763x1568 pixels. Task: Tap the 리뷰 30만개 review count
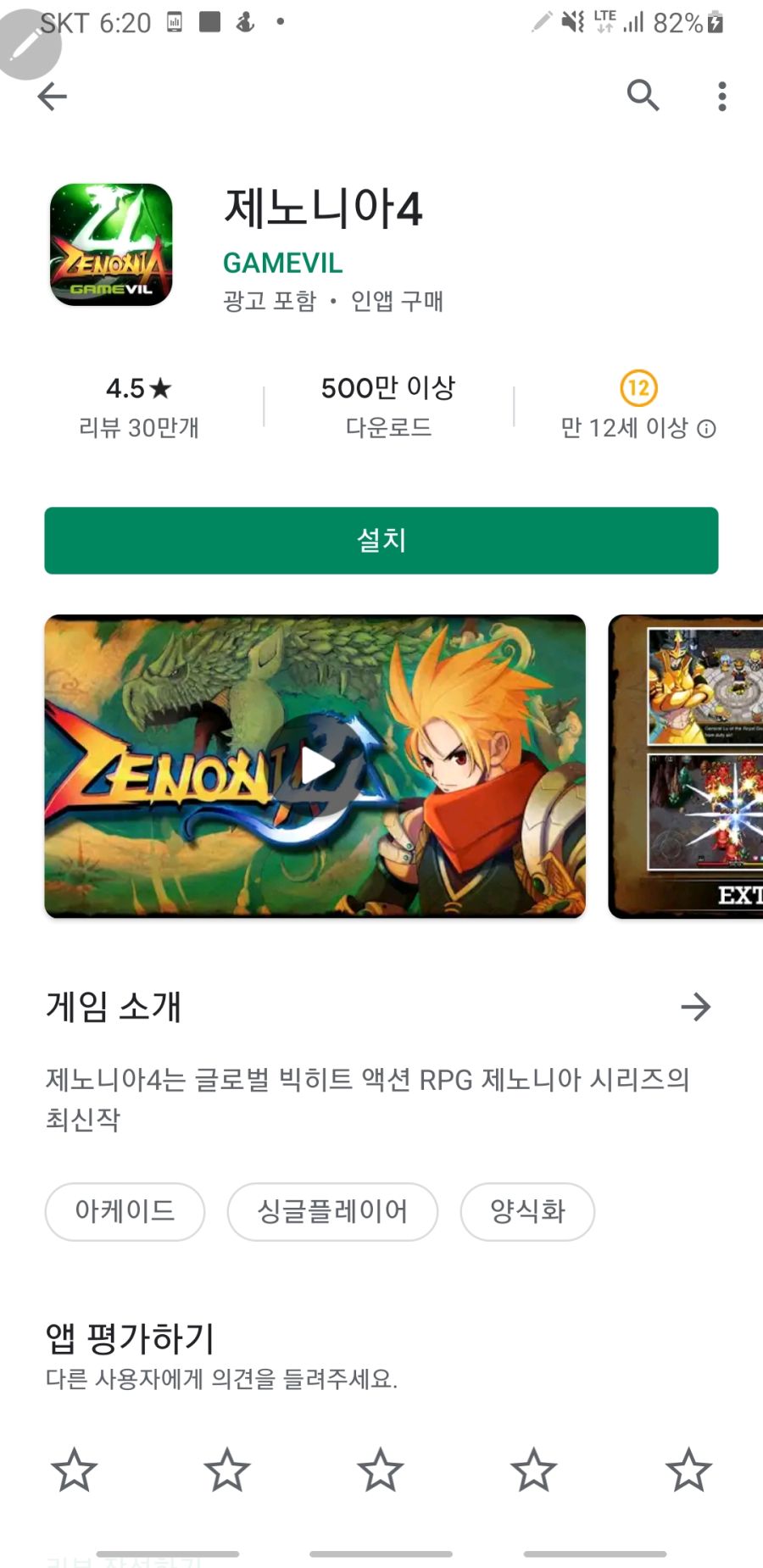tap(137, 428)
